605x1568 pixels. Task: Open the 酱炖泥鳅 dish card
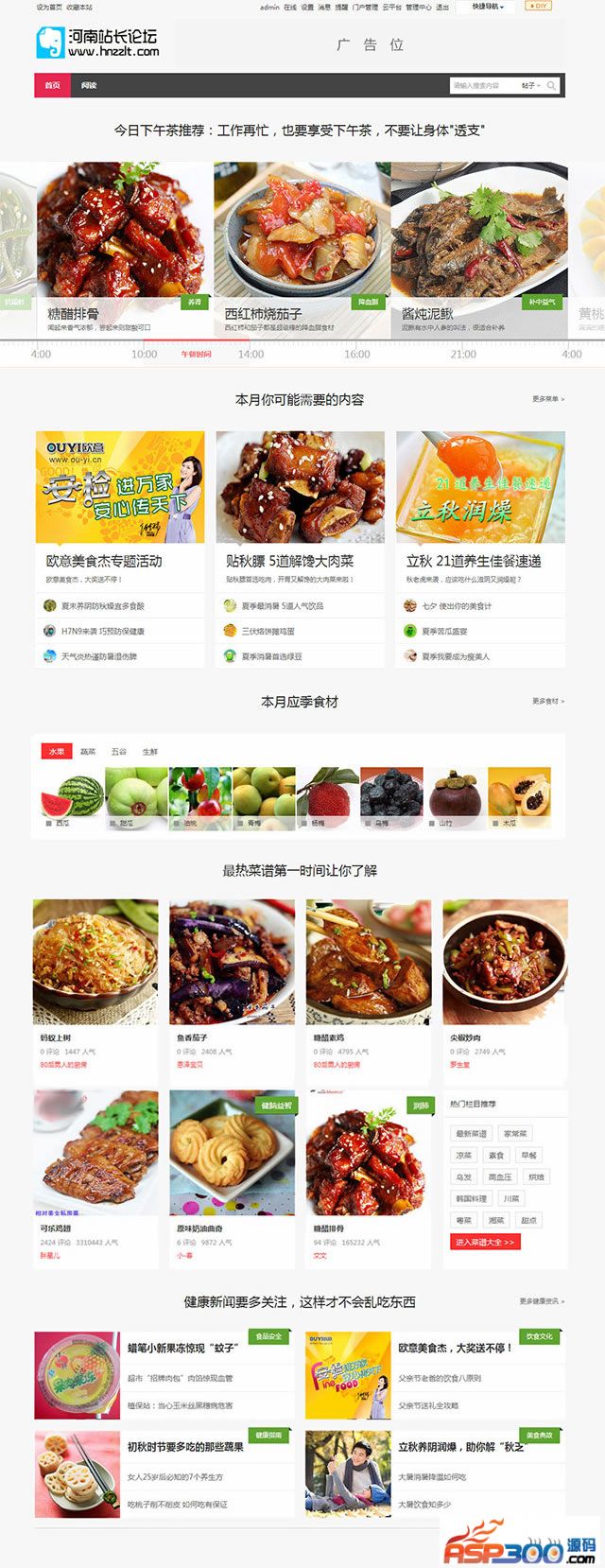(x=478, y=246)
